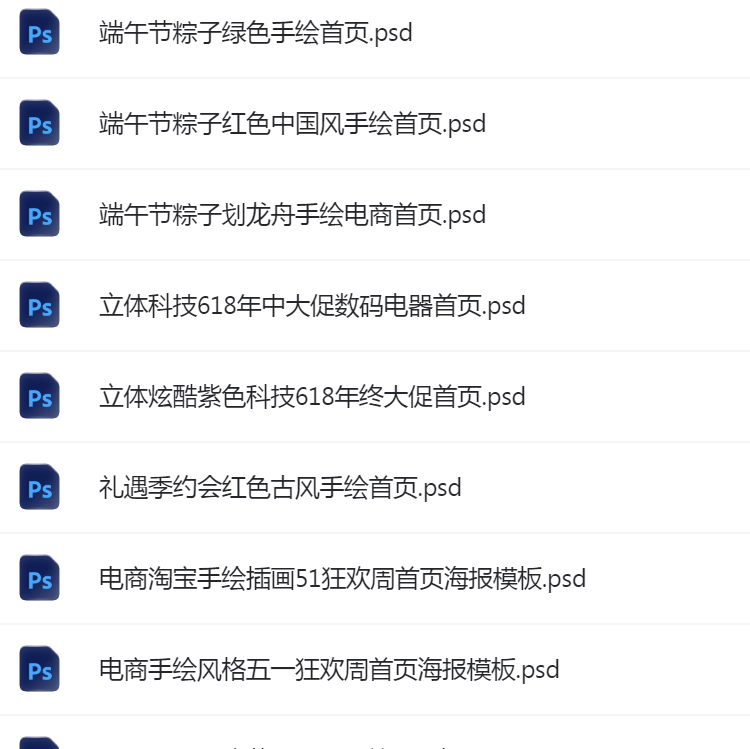The width and height of the screenshot is (750, 749).
Task: Select 端午节粽子划龙舟手绘电商首页.psd
Action: tap(292, 215)
